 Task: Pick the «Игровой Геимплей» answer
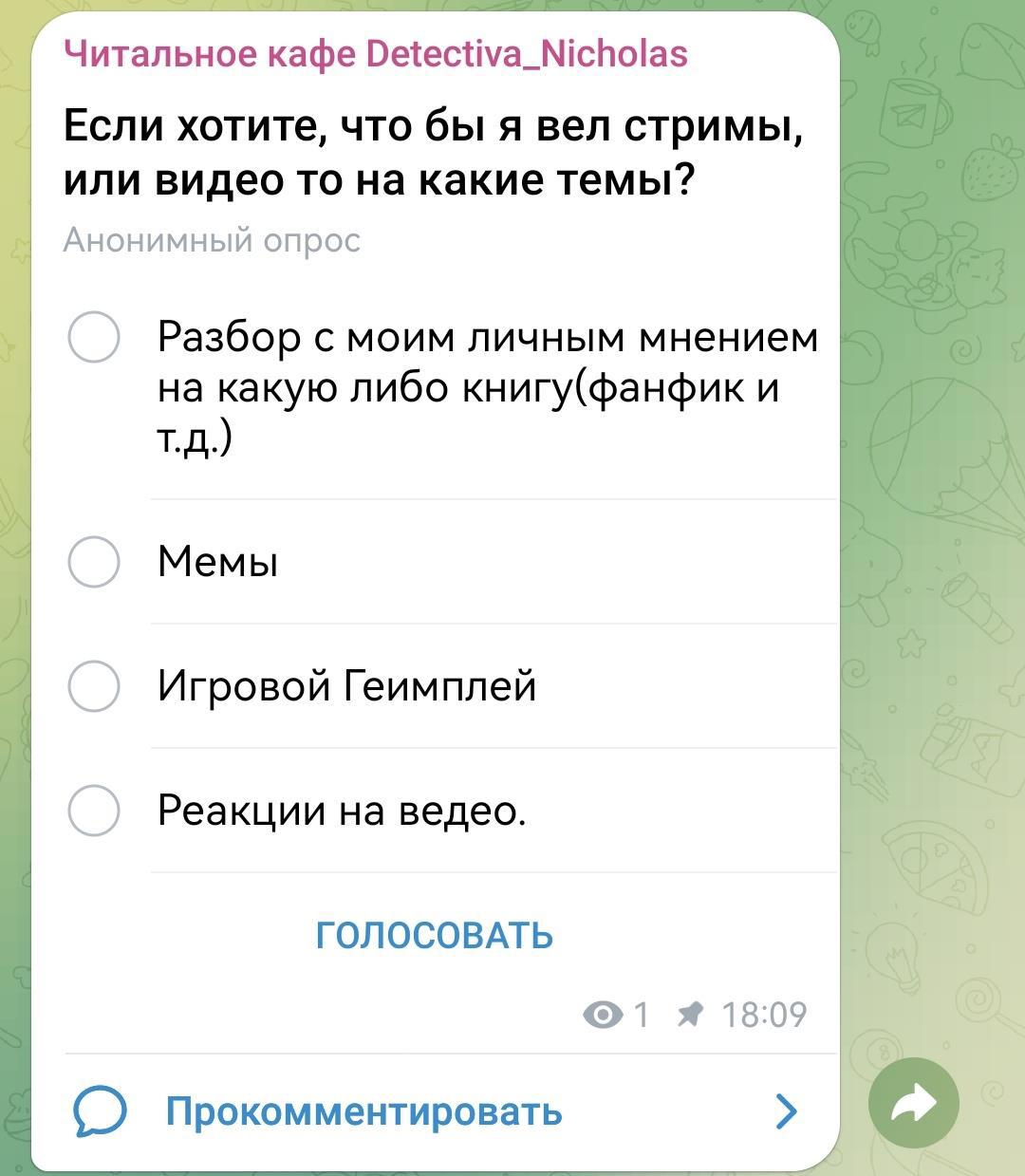tap(94, 685)
